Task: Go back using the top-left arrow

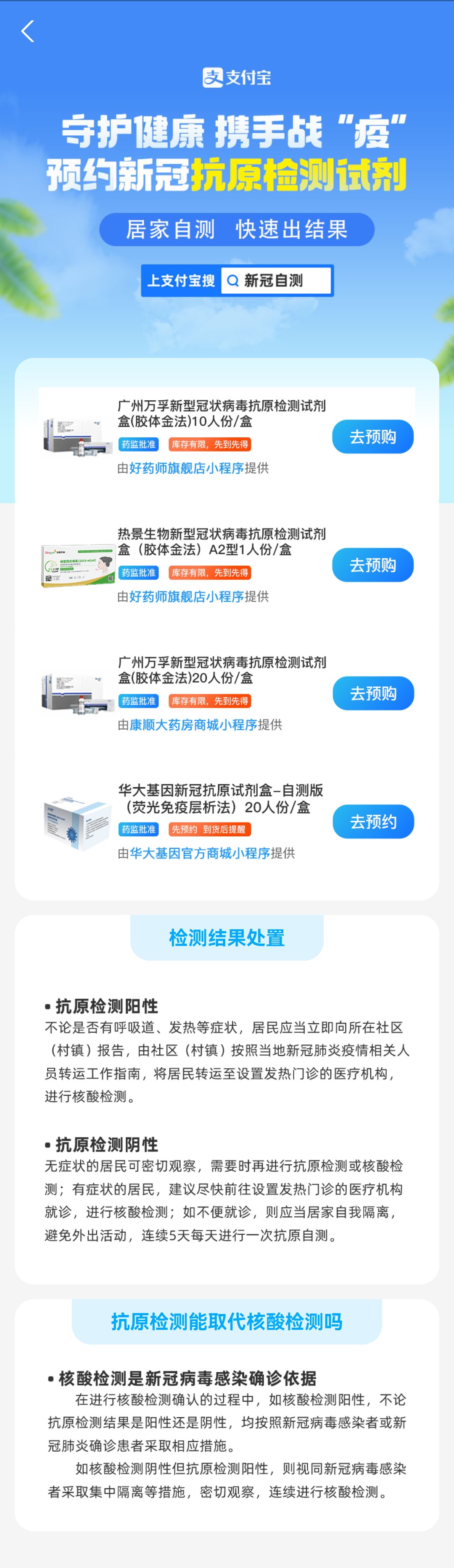Action: click(27, 32)
